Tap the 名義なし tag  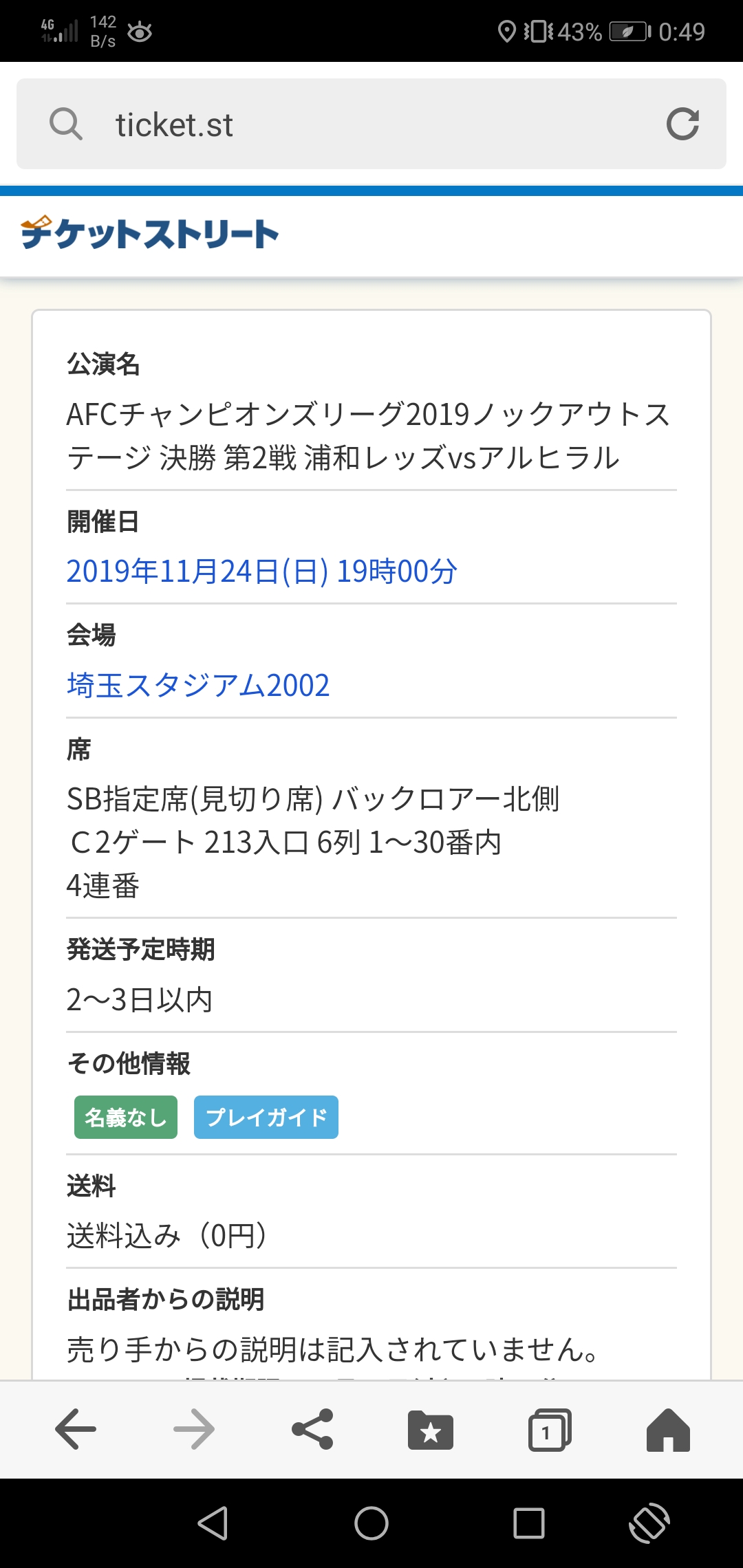coord(126,1118)
